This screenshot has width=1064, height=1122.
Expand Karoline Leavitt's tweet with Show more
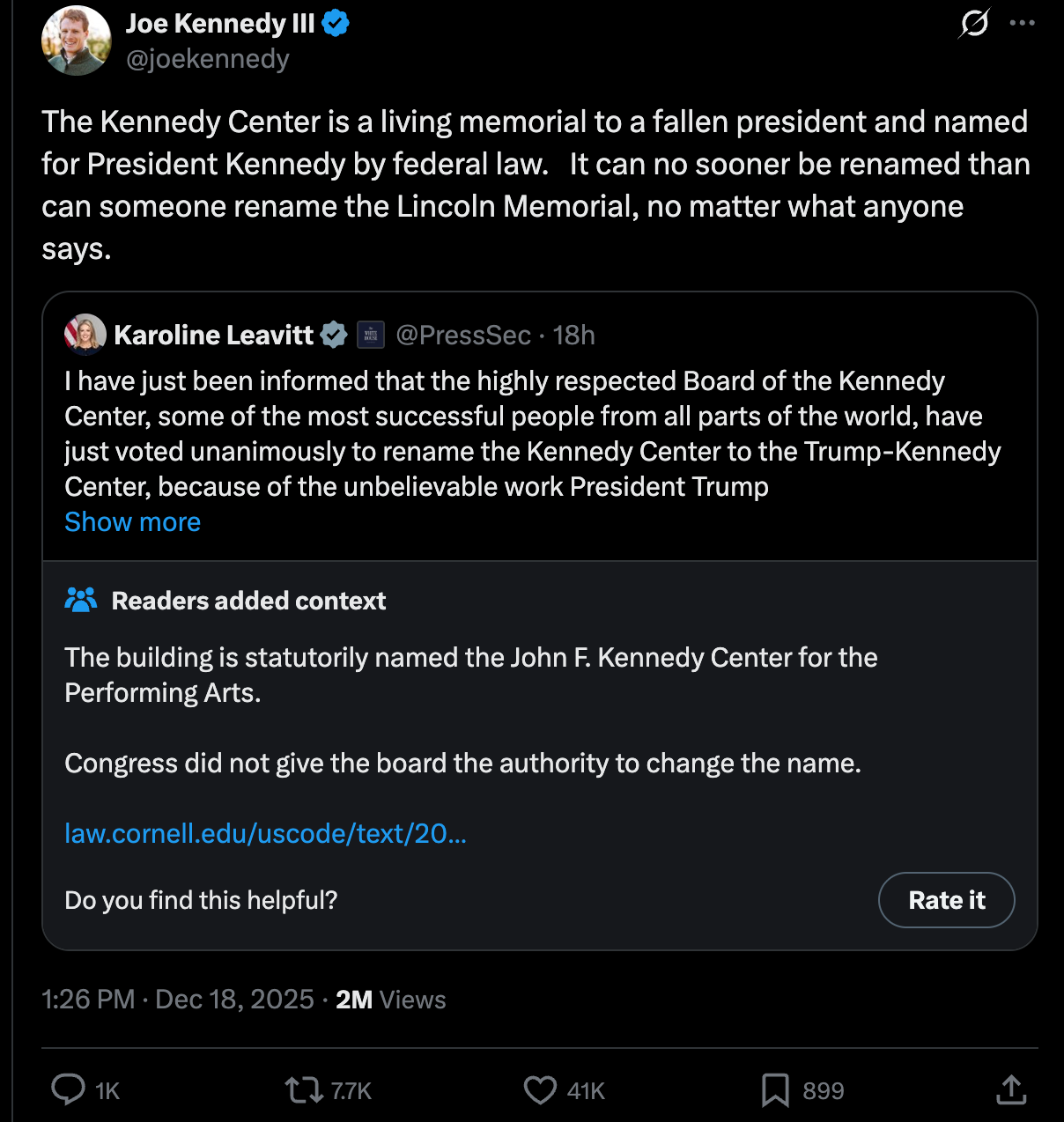(132, 521)
